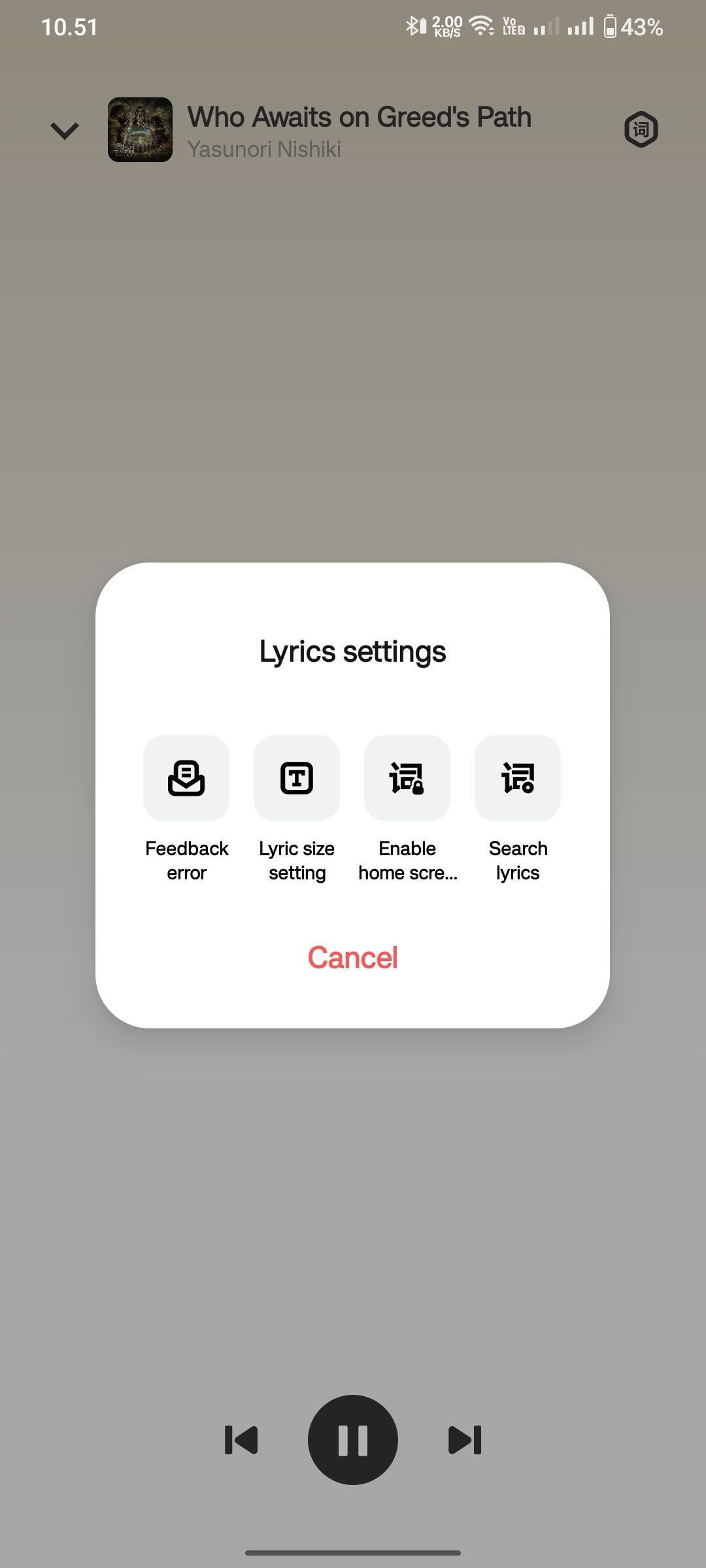Pause the current song
The height and width of the screenshot is (1568, 706).
(x=353, y=1440)
